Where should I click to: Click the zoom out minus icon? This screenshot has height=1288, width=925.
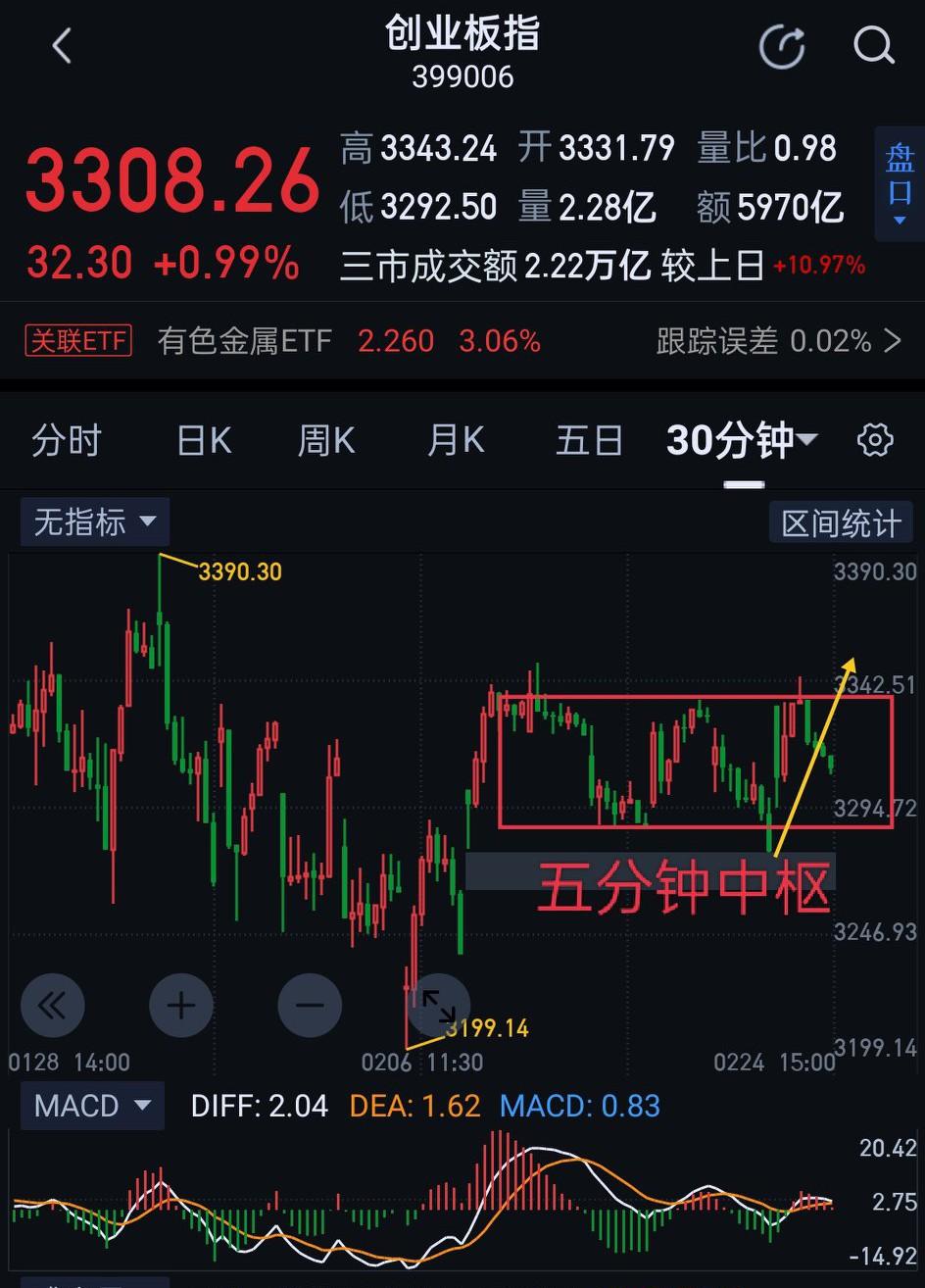310,1005
